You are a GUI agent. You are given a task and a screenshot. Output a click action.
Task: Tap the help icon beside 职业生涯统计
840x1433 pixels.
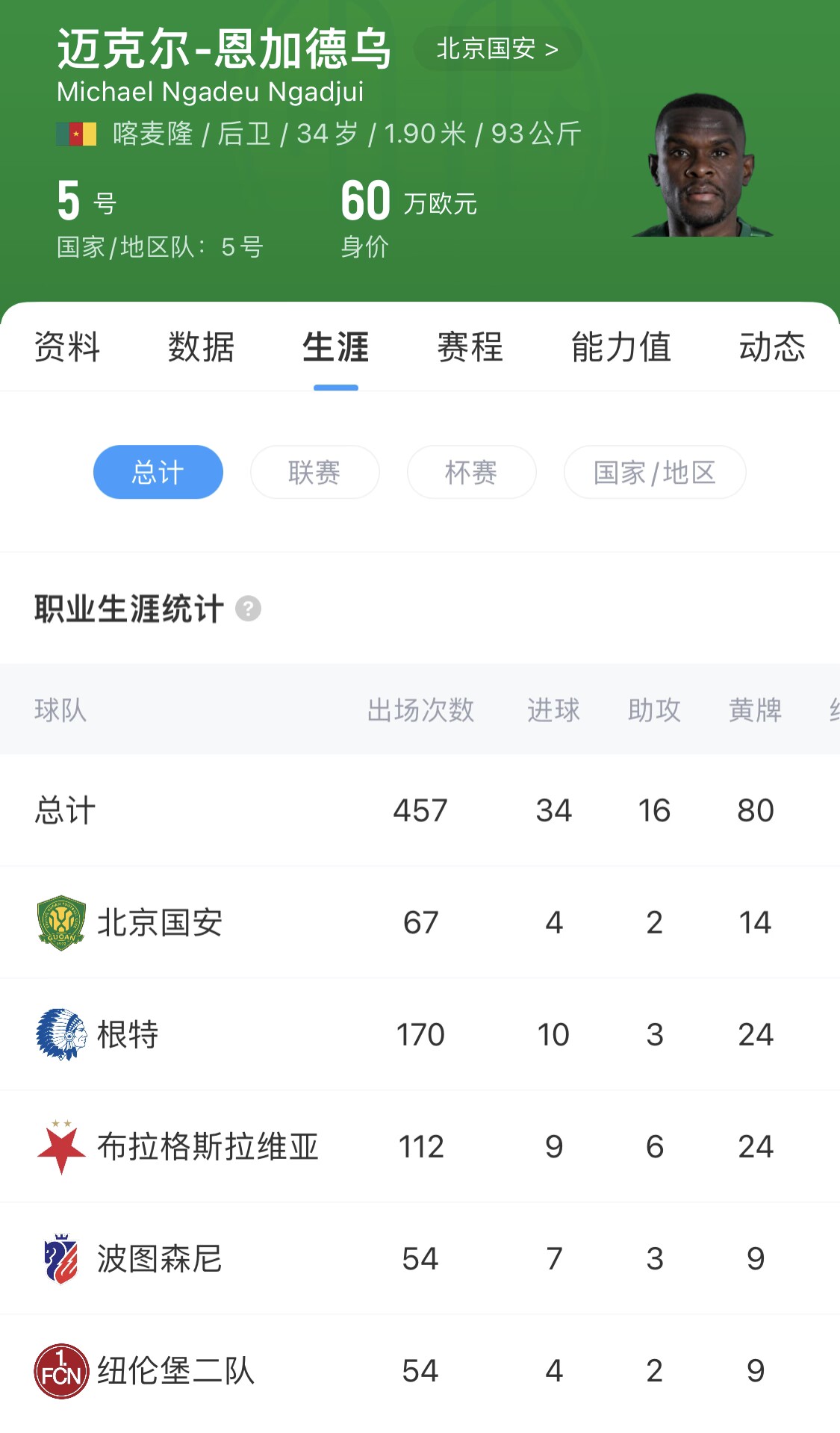[248, 609]
